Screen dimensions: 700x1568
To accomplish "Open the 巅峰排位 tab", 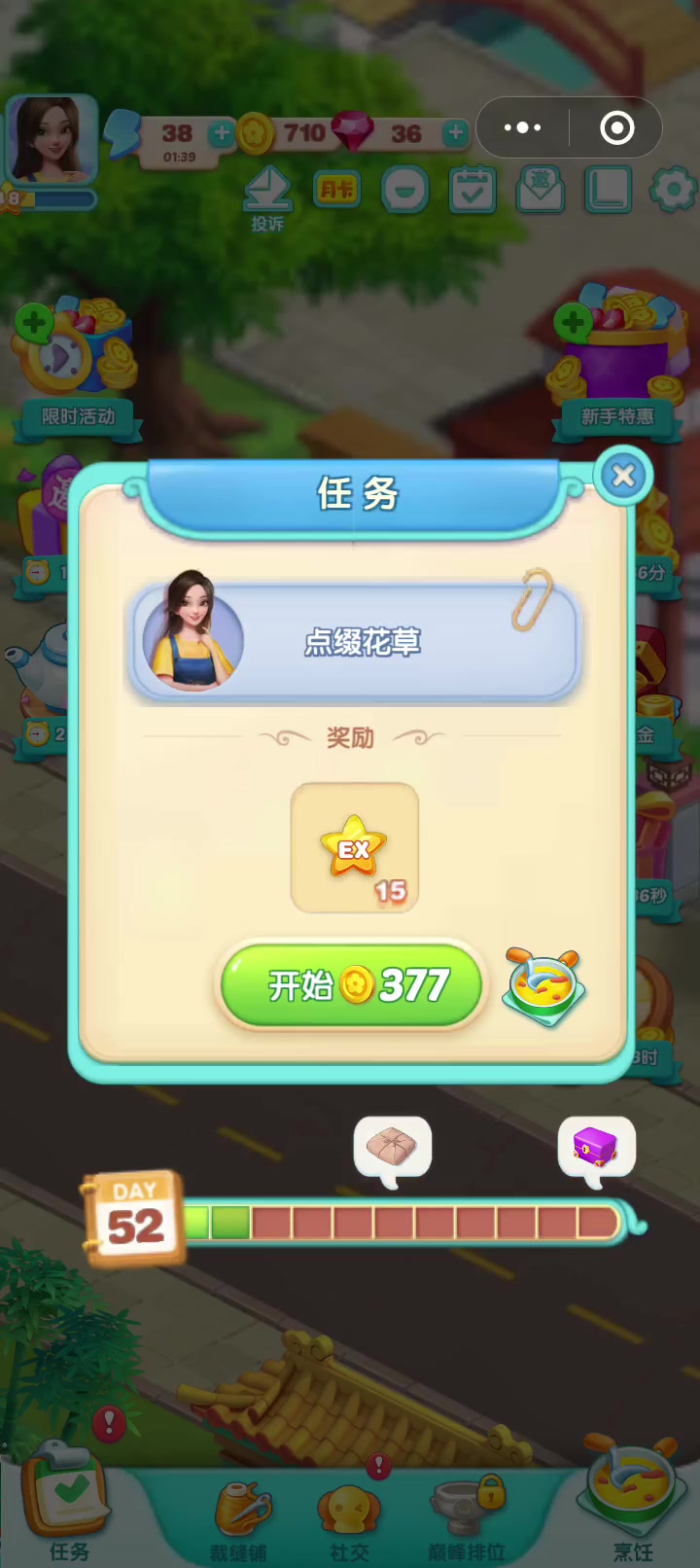I will click(x=467, y=1520).
